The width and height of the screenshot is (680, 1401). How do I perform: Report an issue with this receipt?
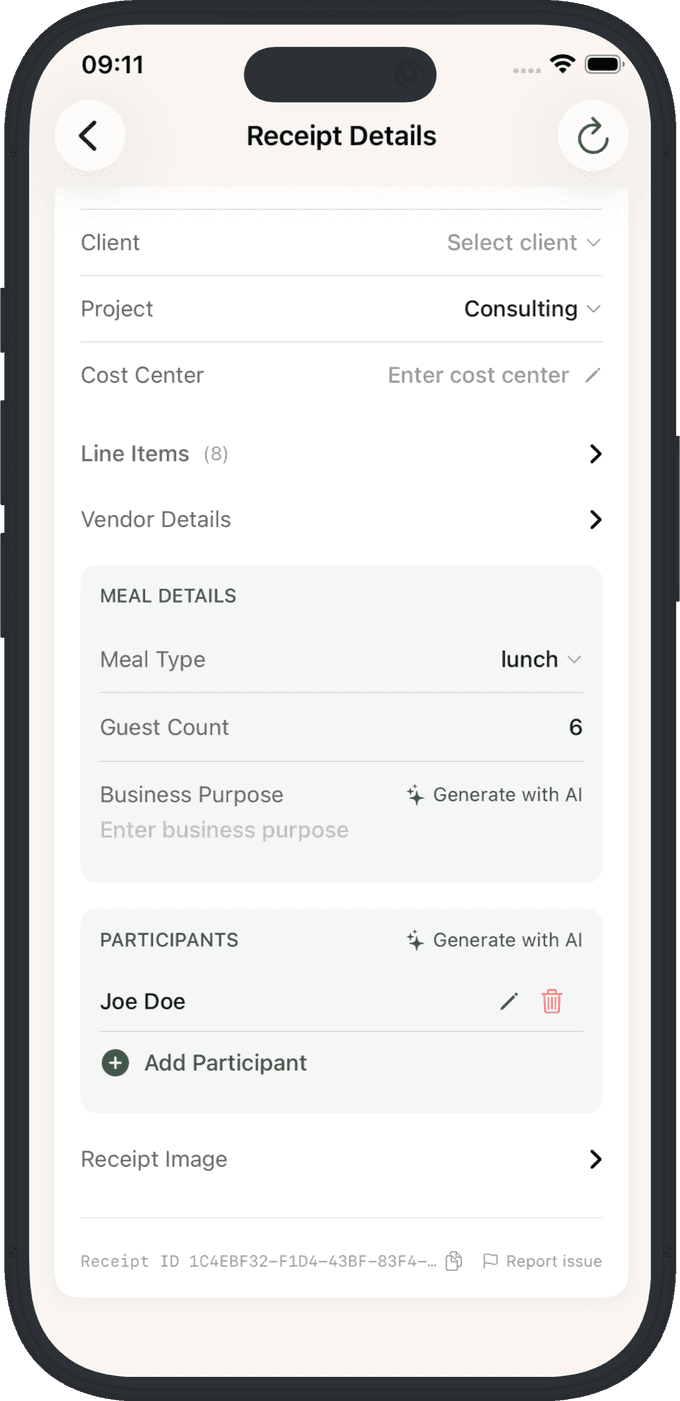[543, 1262]
